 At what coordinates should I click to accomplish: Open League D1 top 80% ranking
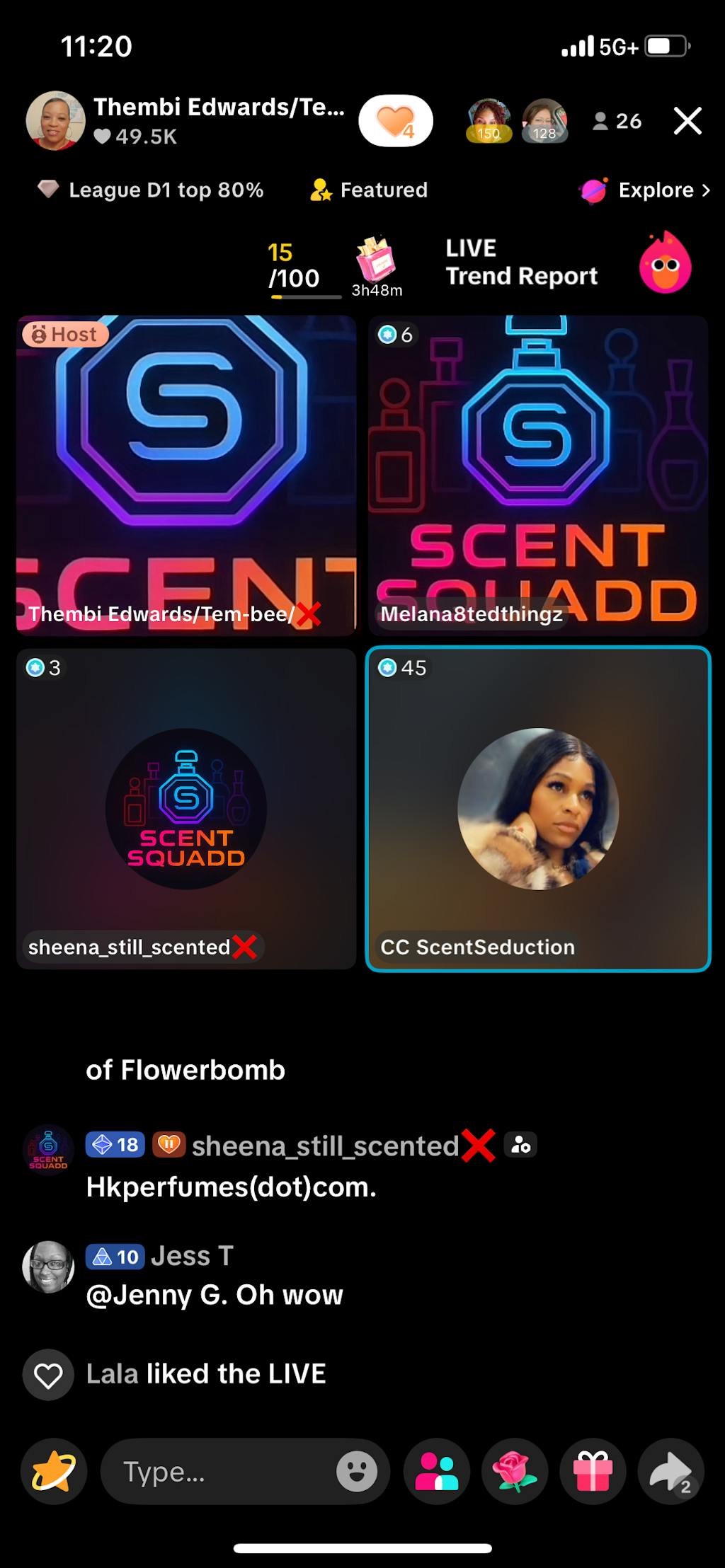[x=152, y=190]
